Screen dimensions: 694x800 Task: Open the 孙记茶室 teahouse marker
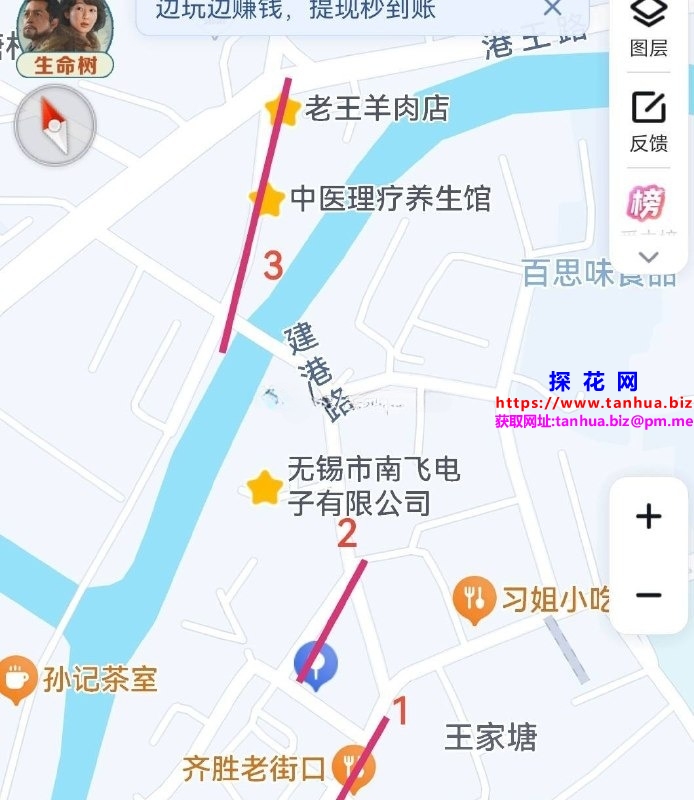16,679
